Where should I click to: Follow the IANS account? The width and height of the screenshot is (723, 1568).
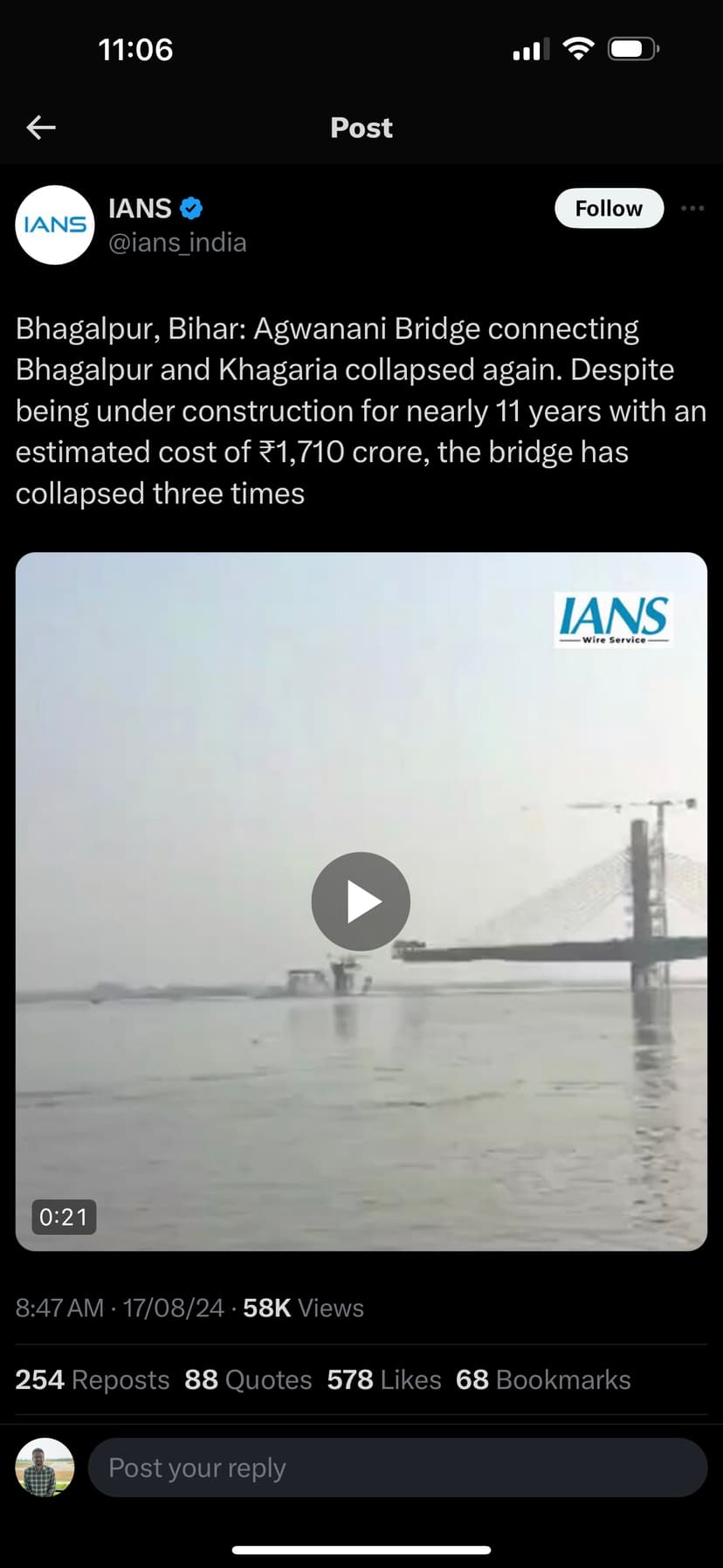(x=609, y=208)
